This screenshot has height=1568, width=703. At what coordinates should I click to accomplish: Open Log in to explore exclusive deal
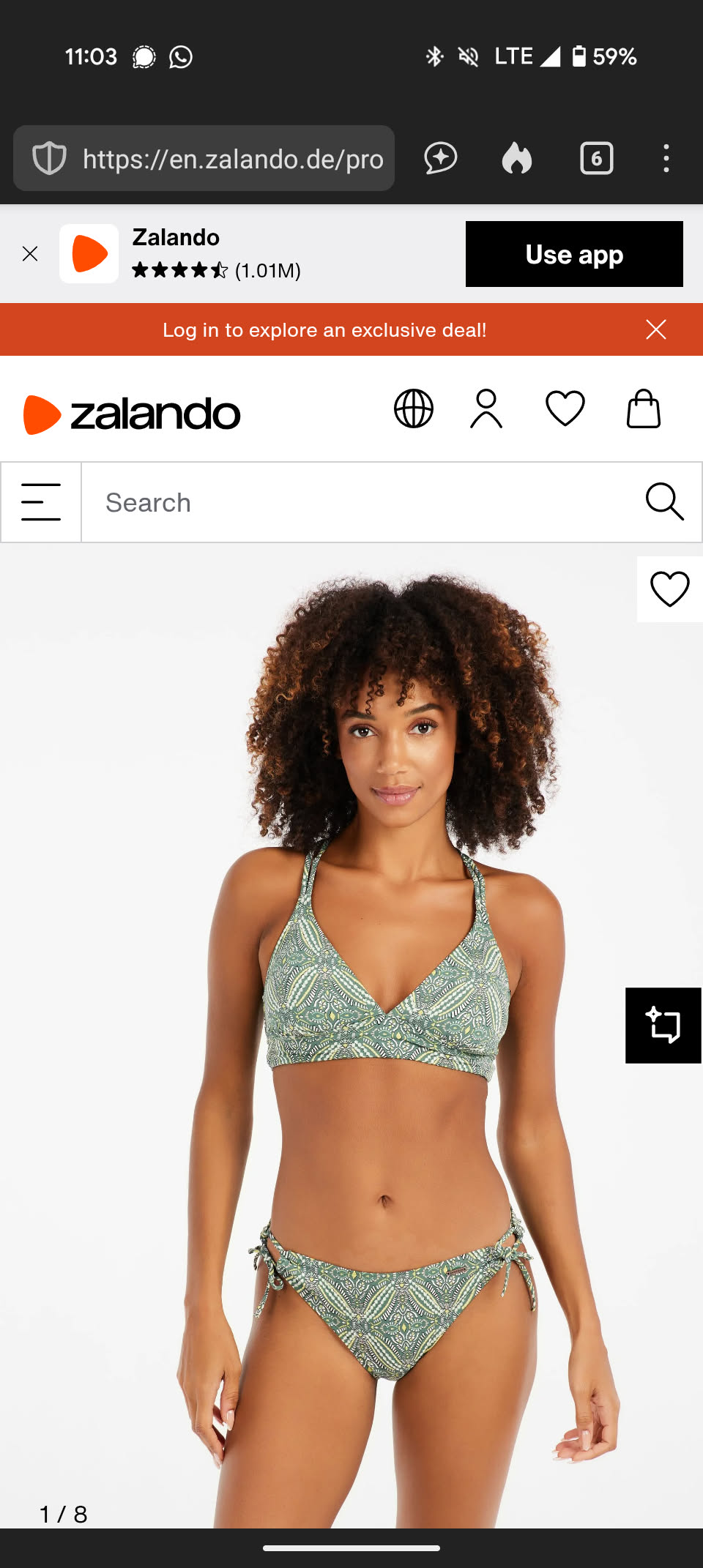[x=324, y=330]
